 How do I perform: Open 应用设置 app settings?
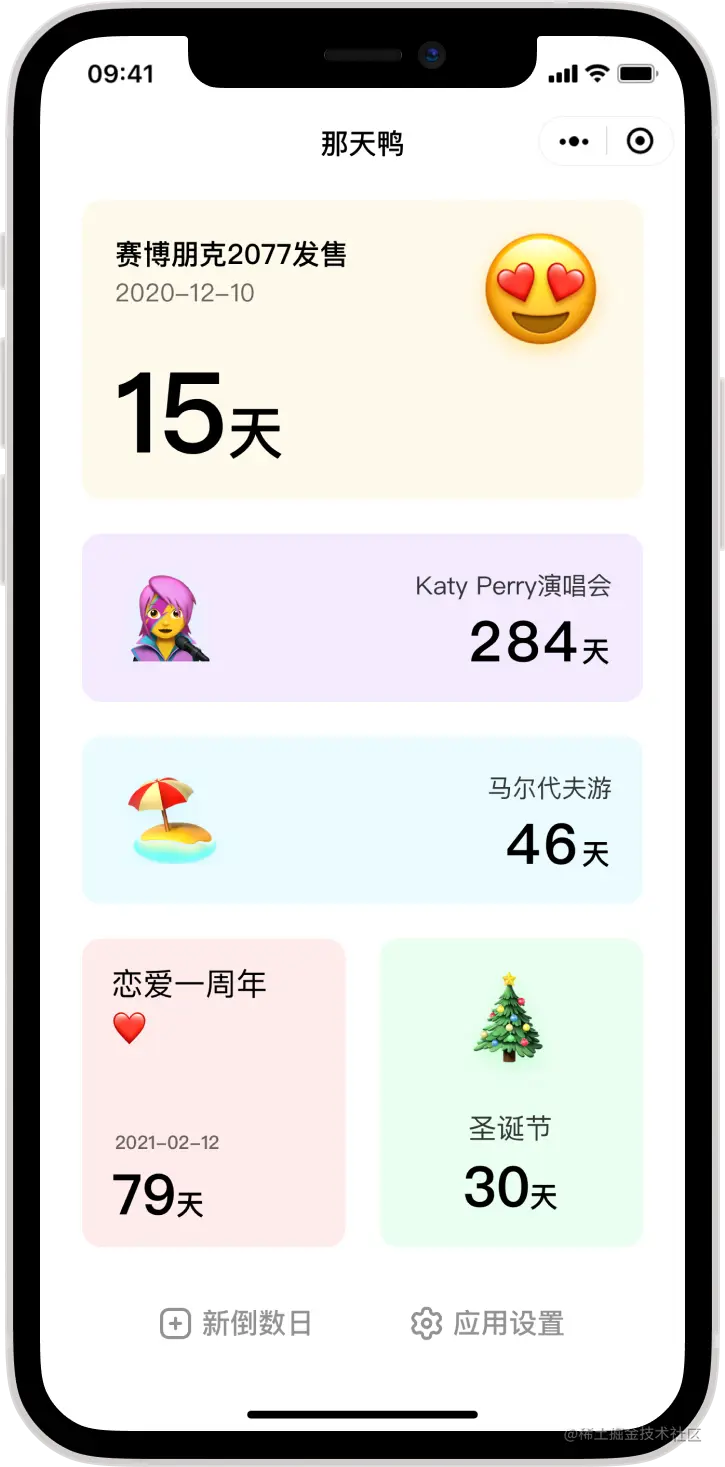(487, 1323)
